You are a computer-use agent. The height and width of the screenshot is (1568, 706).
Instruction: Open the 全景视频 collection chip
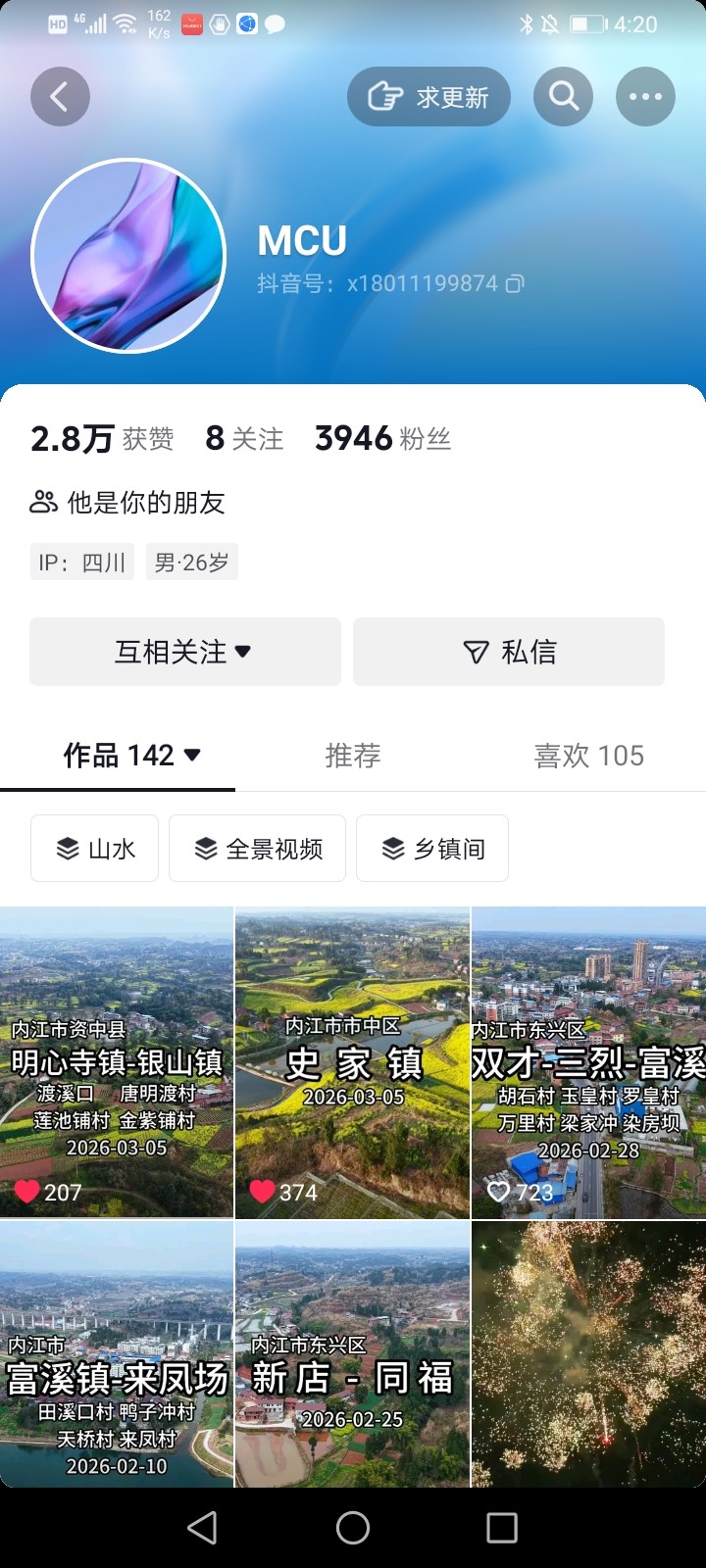(x=257, y=849)
